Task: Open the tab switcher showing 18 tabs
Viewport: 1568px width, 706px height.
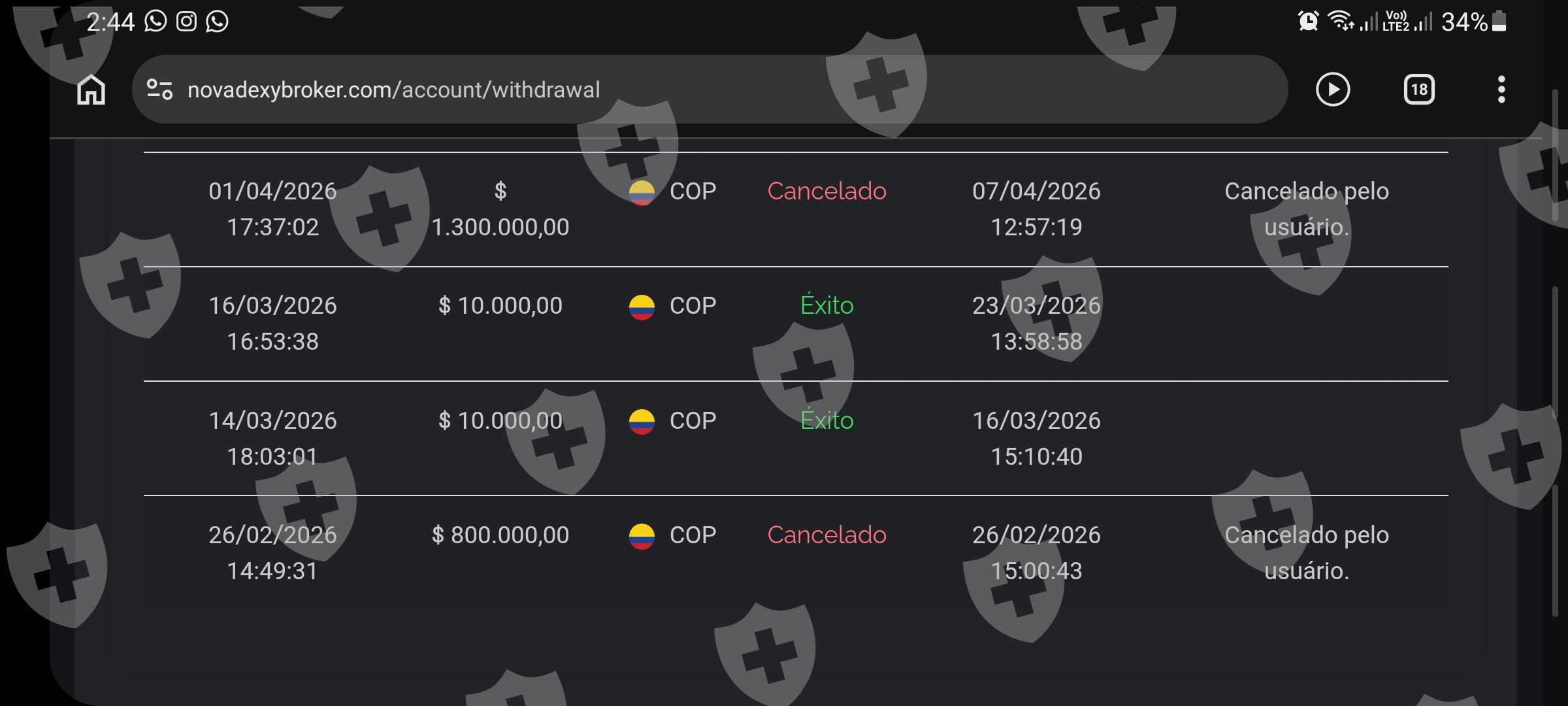Action: 1419,90
